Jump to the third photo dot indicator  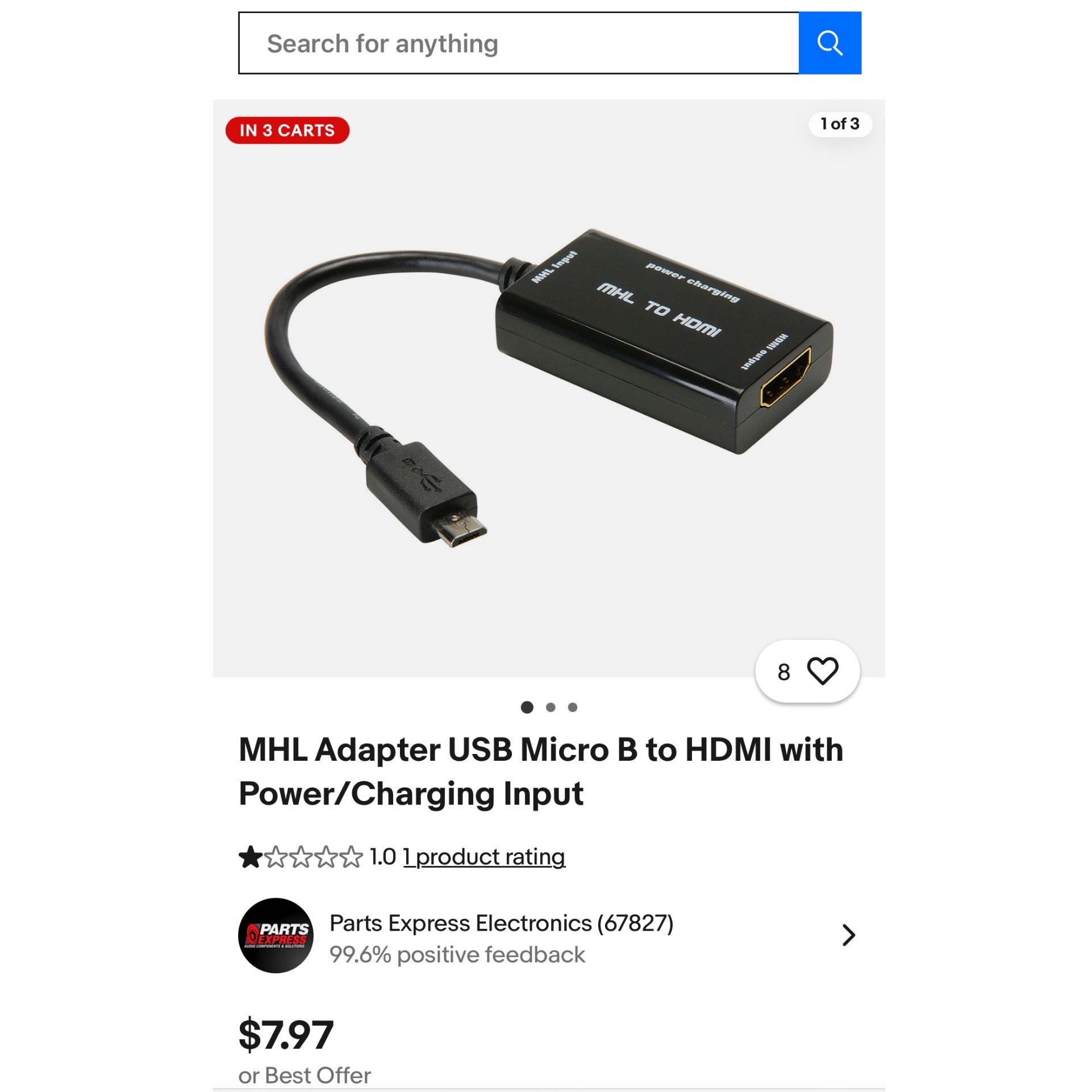click(573, 707)
